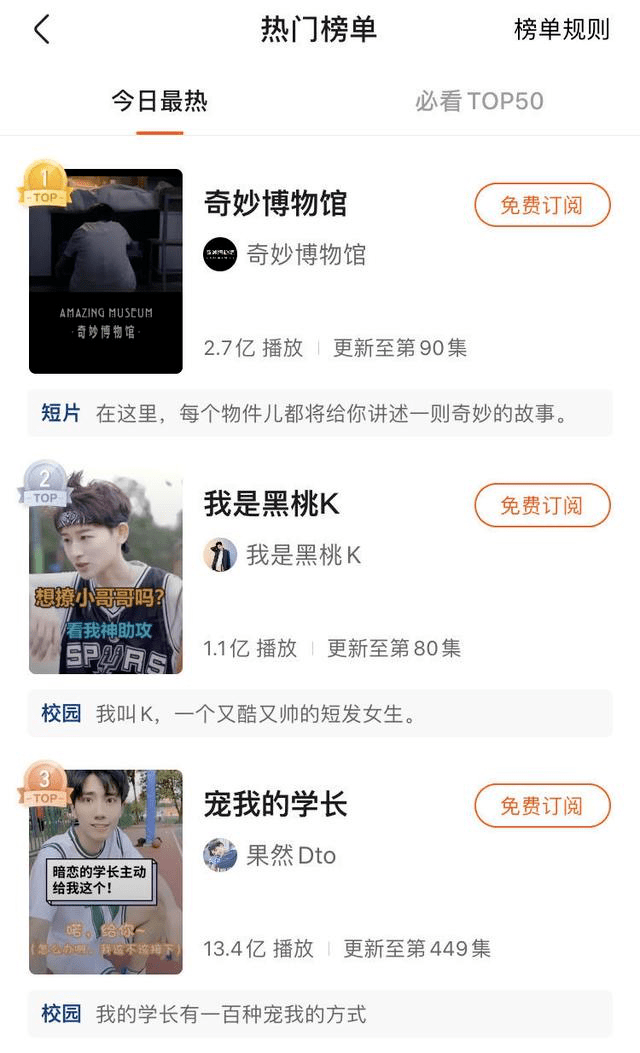This screenshot has height=1053, width=640.
Task: Subscribe free to 奇妙博物馆
Action: click(x=542, y=205)
